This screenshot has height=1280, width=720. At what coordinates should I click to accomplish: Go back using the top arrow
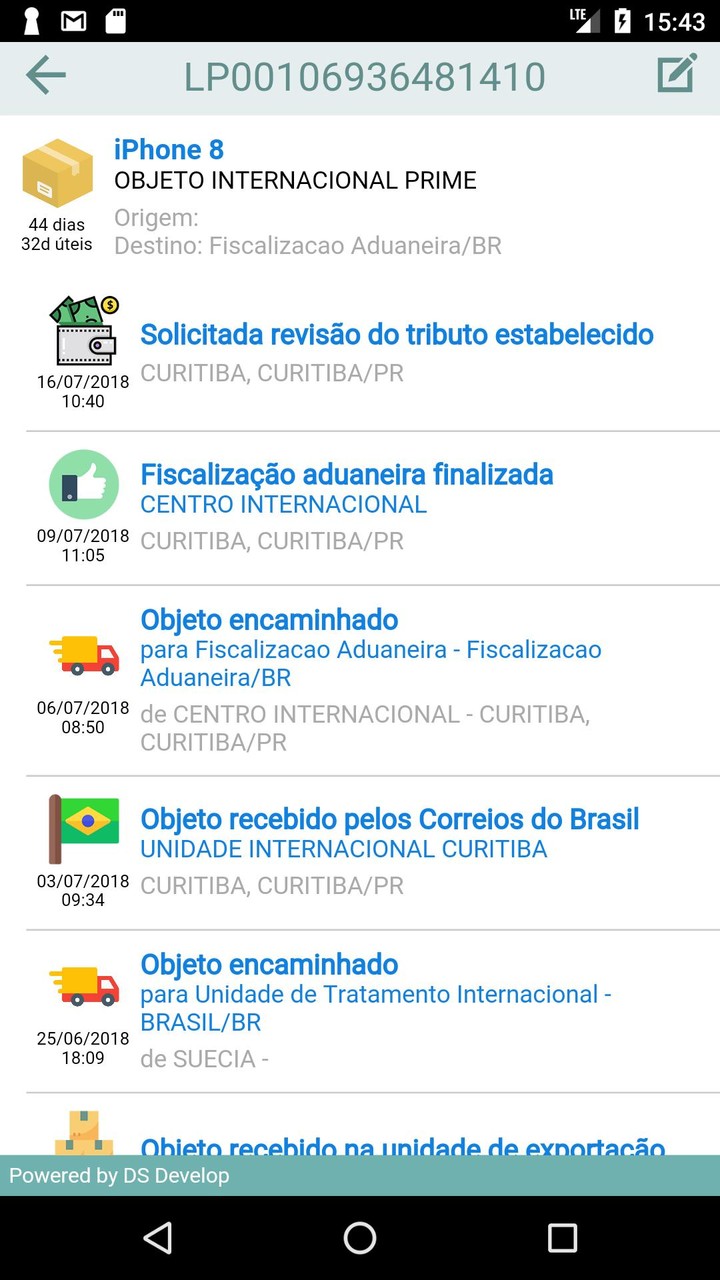(x=46, y=76)
